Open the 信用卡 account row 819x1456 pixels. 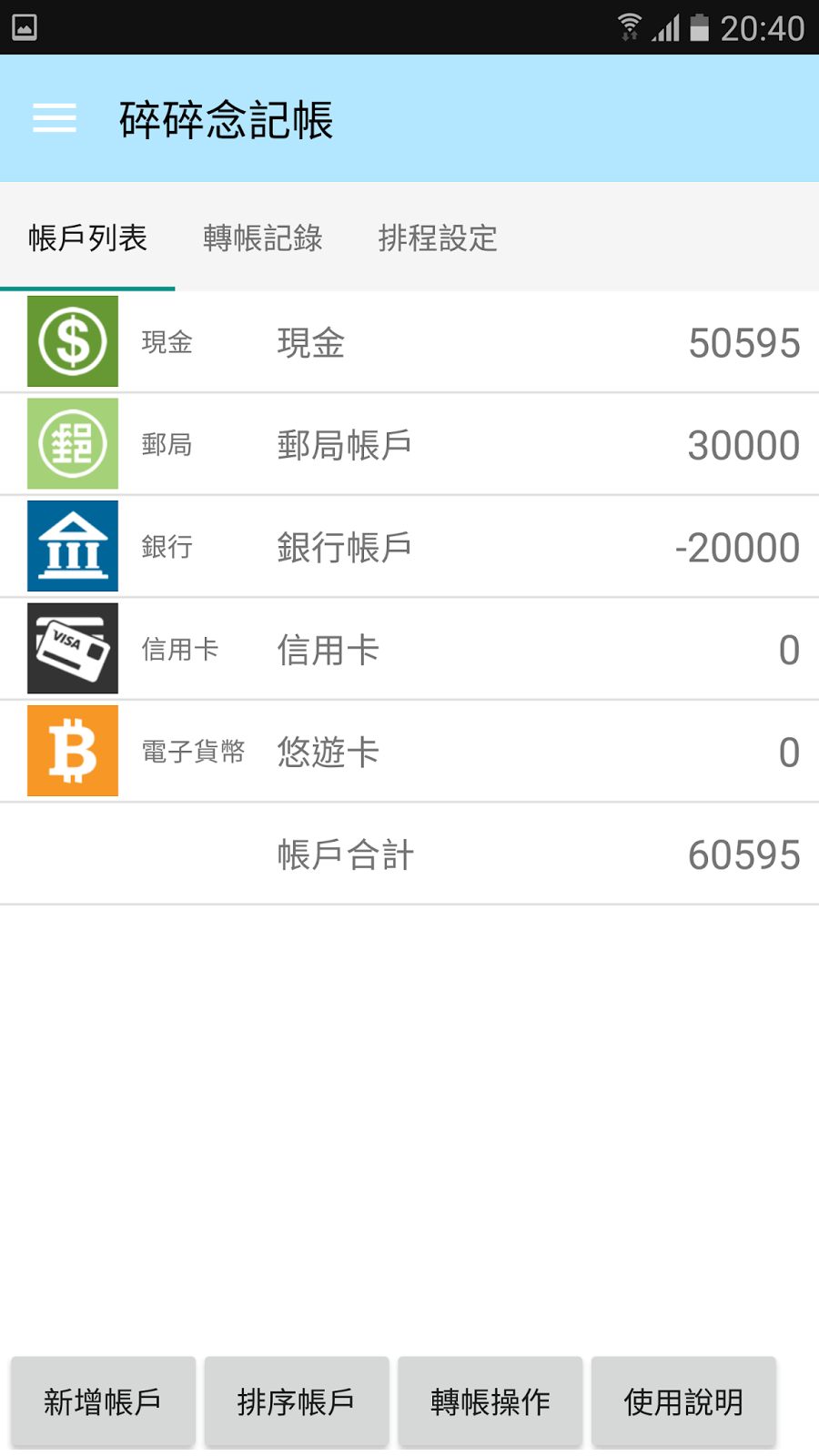click(409, 650)
